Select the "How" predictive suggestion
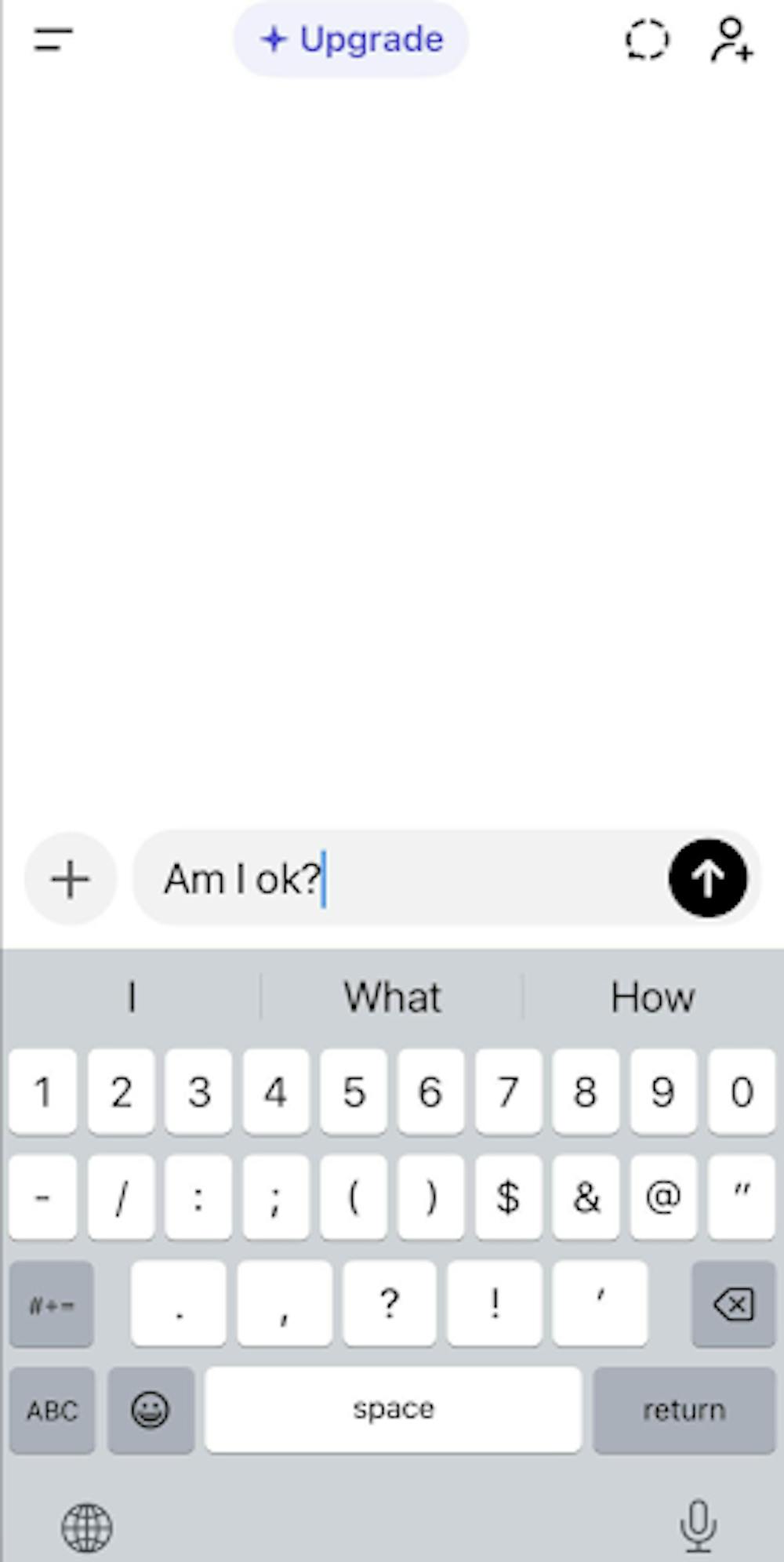Image resolution: width=784 pixels, height=1562 pixels. coord(652,997)
